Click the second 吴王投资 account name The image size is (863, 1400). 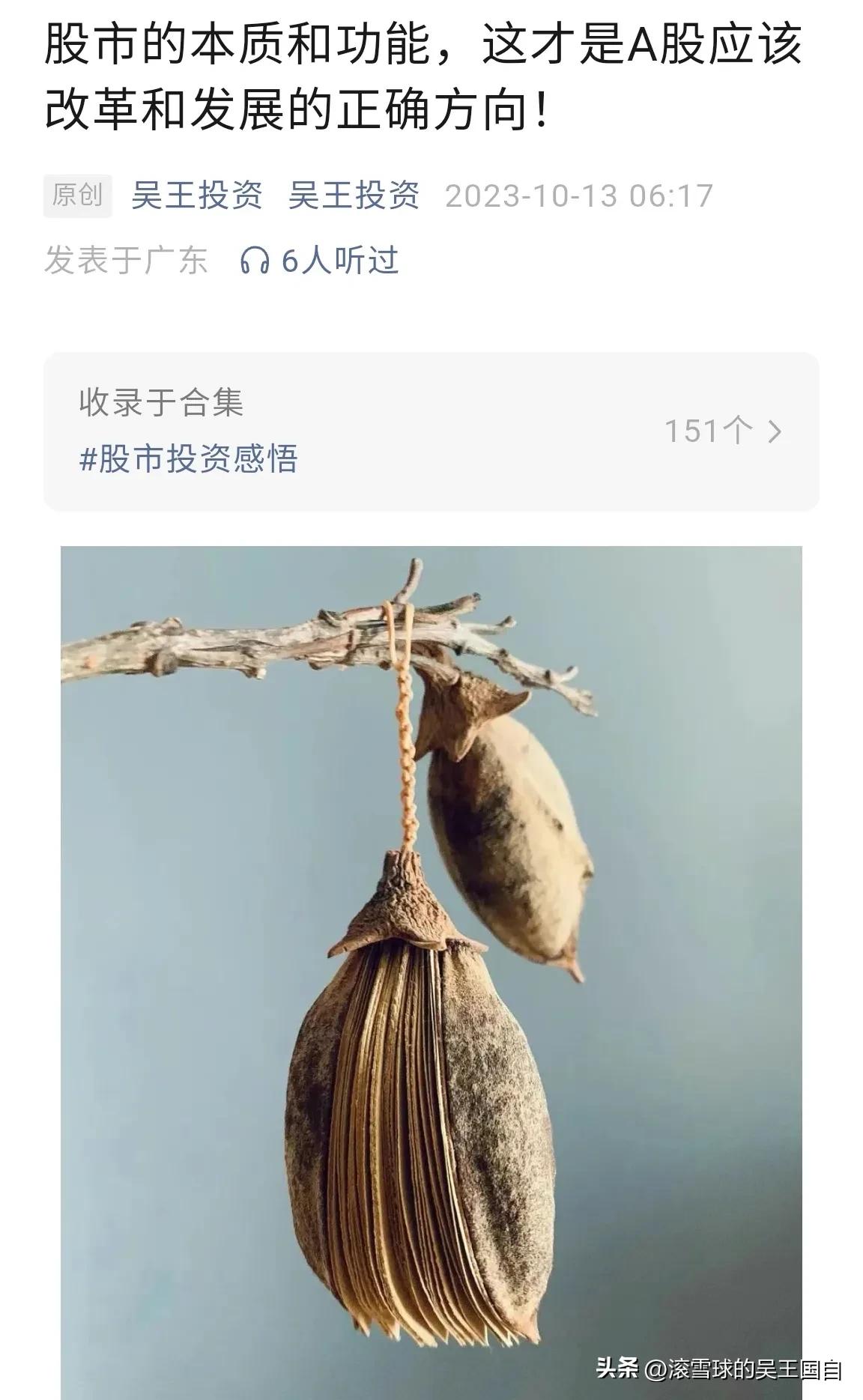(x=354, y=194)
